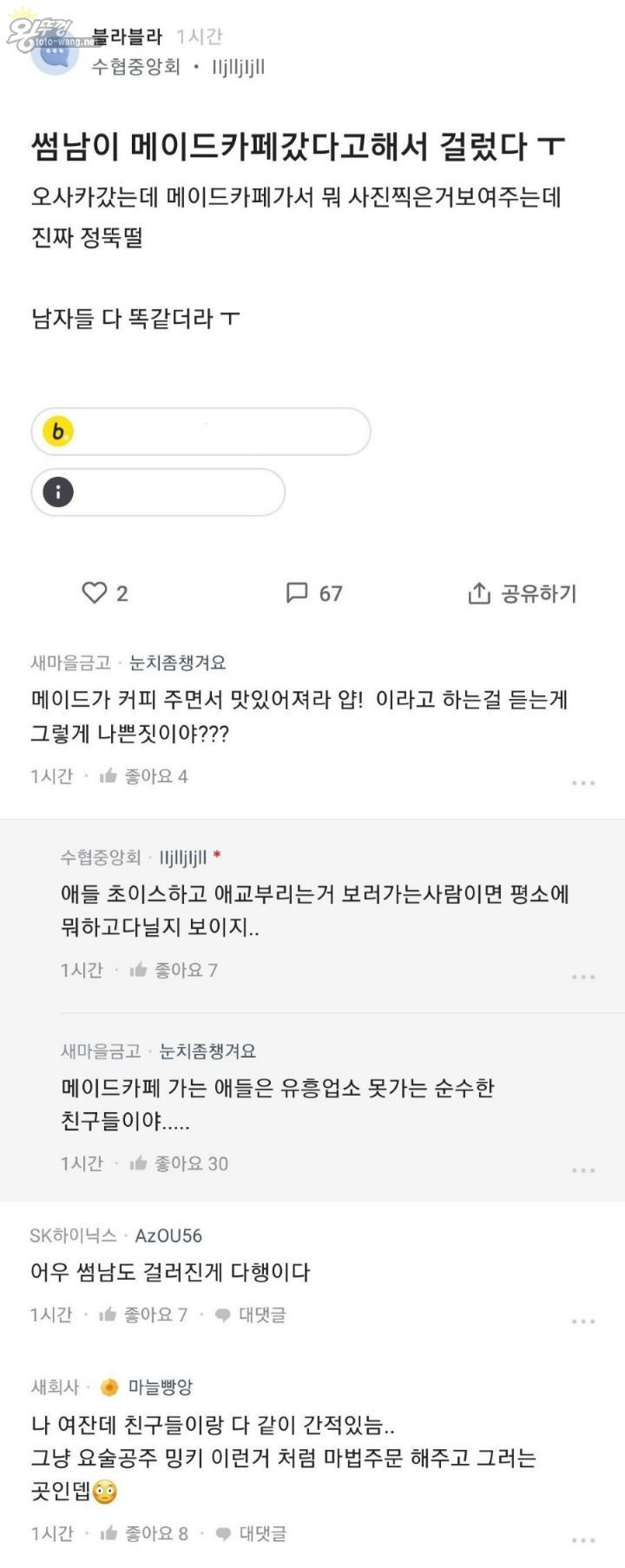
Task: Tap the chip with the yellow b icon
Action: point(201,432)
